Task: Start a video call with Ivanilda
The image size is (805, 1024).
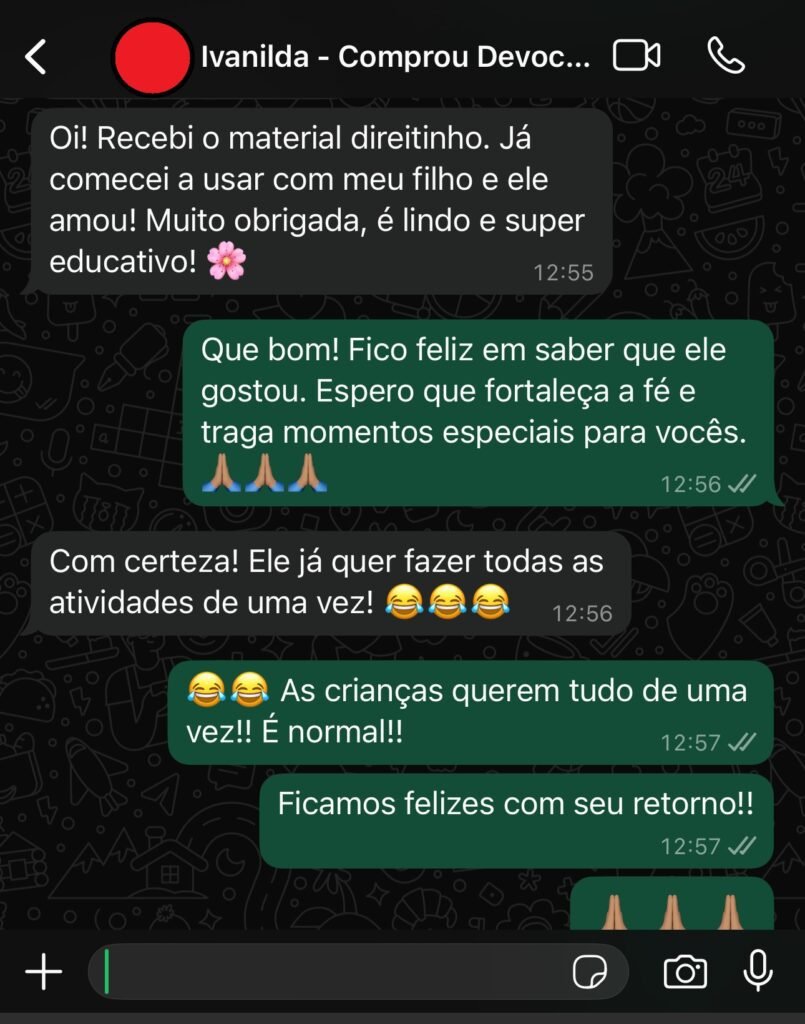Action: [637, 56]
